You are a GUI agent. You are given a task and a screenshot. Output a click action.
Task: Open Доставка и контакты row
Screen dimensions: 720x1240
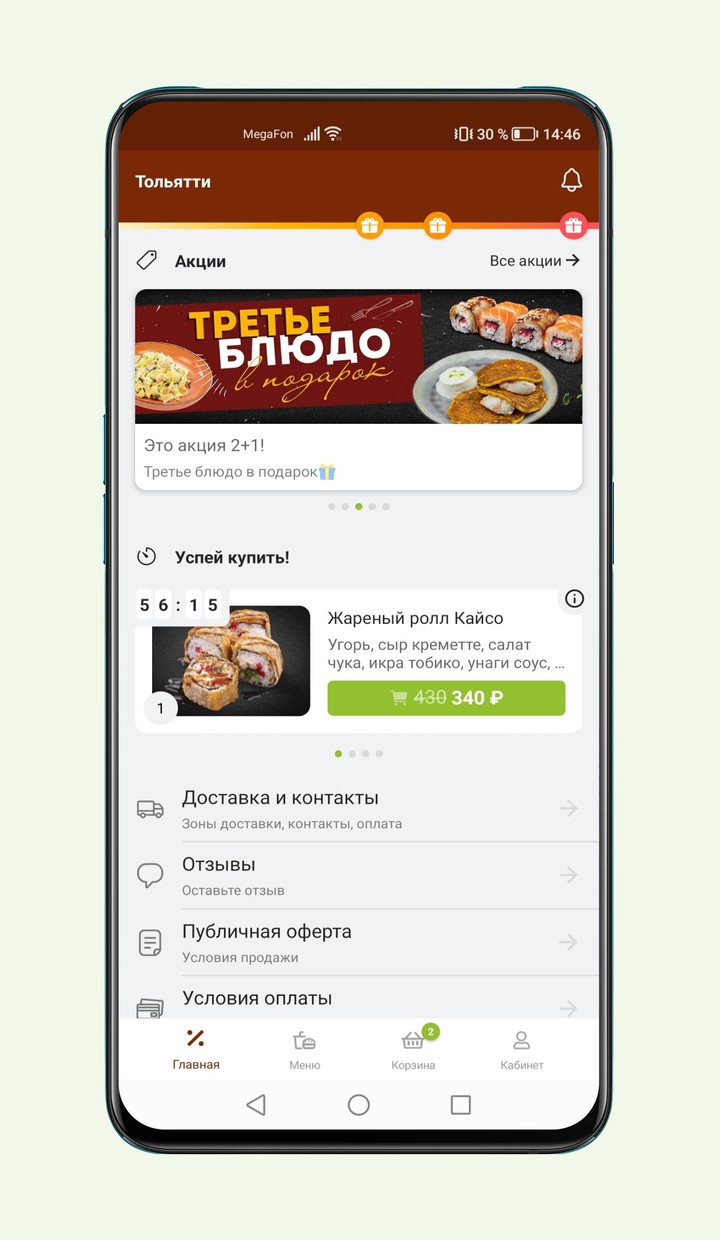(x=358, y=809)
